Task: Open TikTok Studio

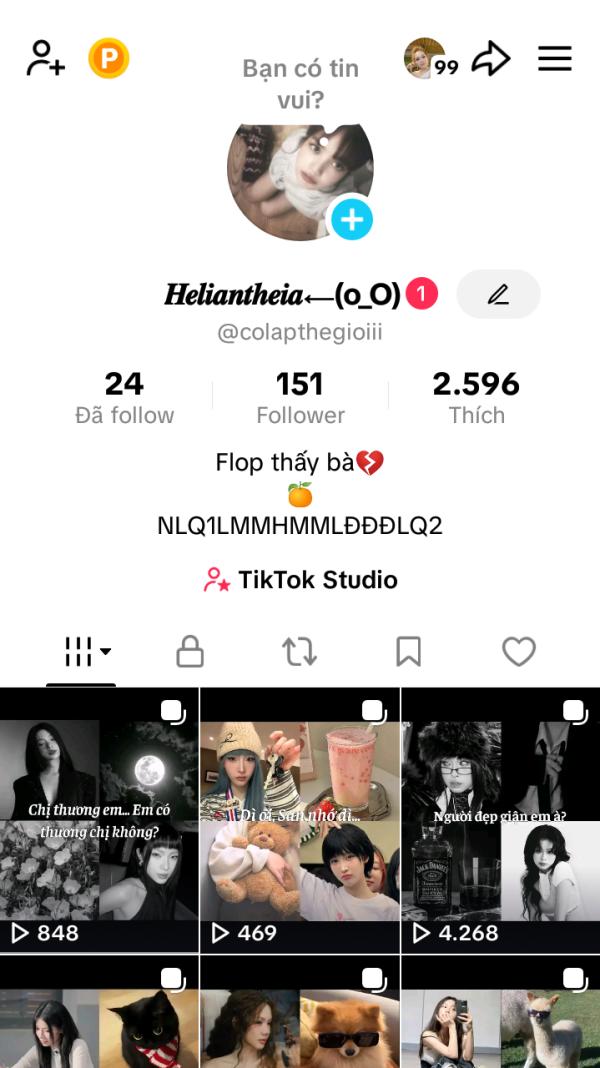Action: tap(300, 580)
